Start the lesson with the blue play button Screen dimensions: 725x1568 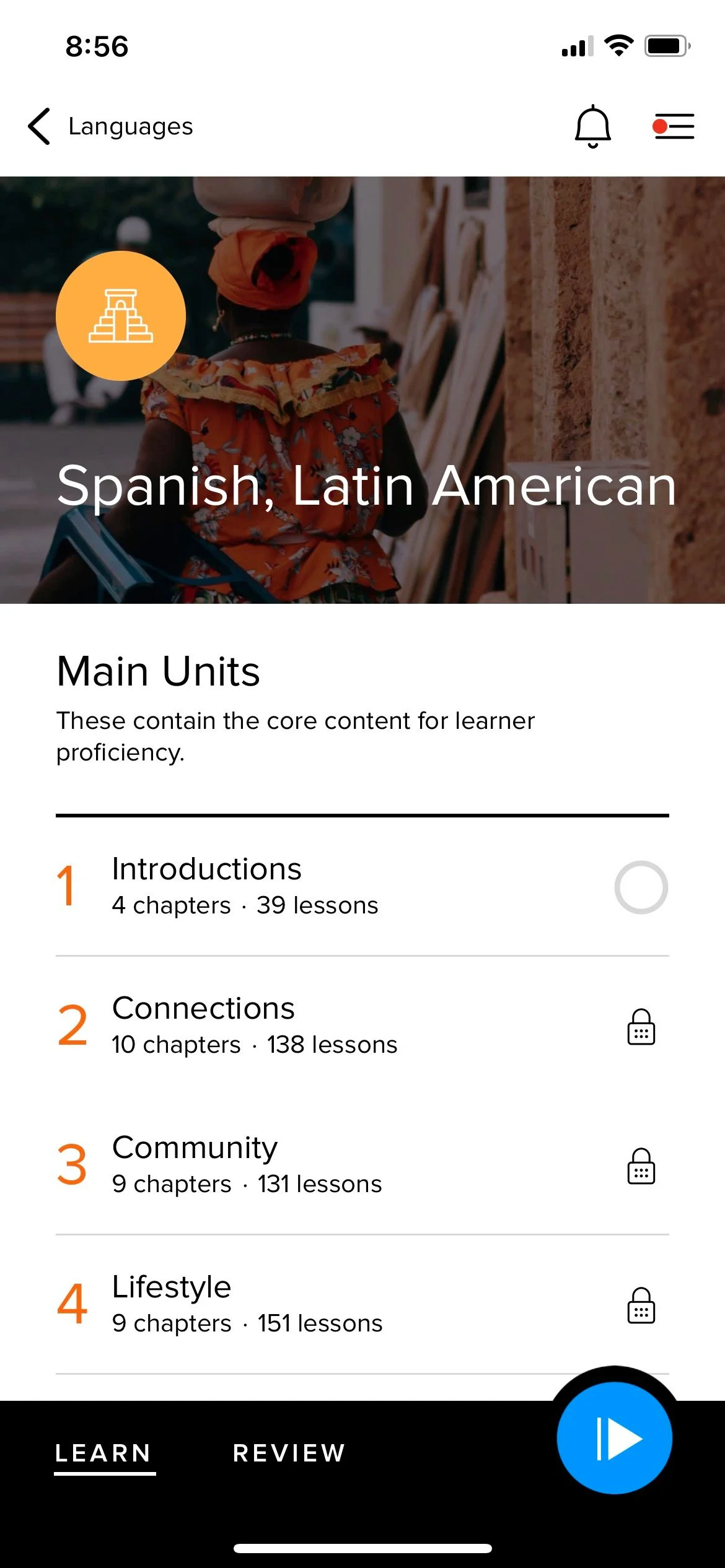point(614,1438)
